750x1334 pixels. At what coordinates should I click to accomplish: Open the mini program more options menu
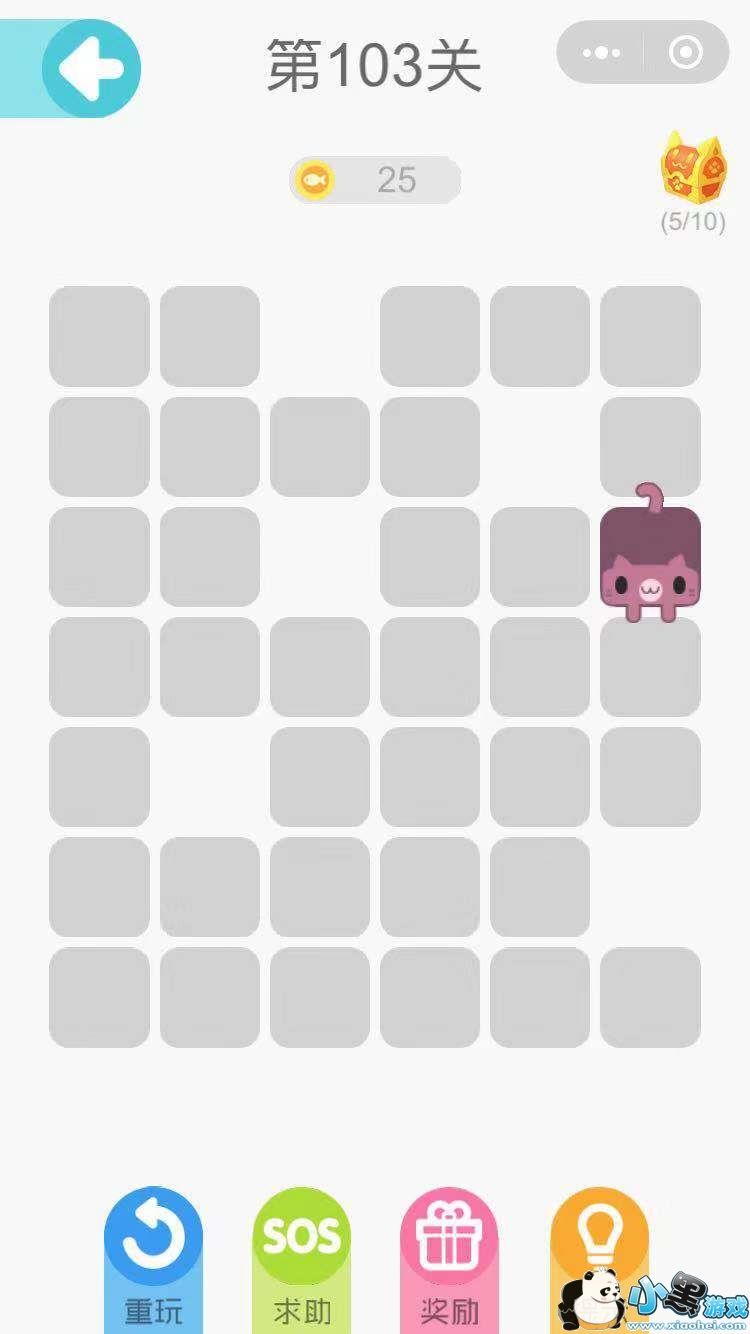[601, 53]
